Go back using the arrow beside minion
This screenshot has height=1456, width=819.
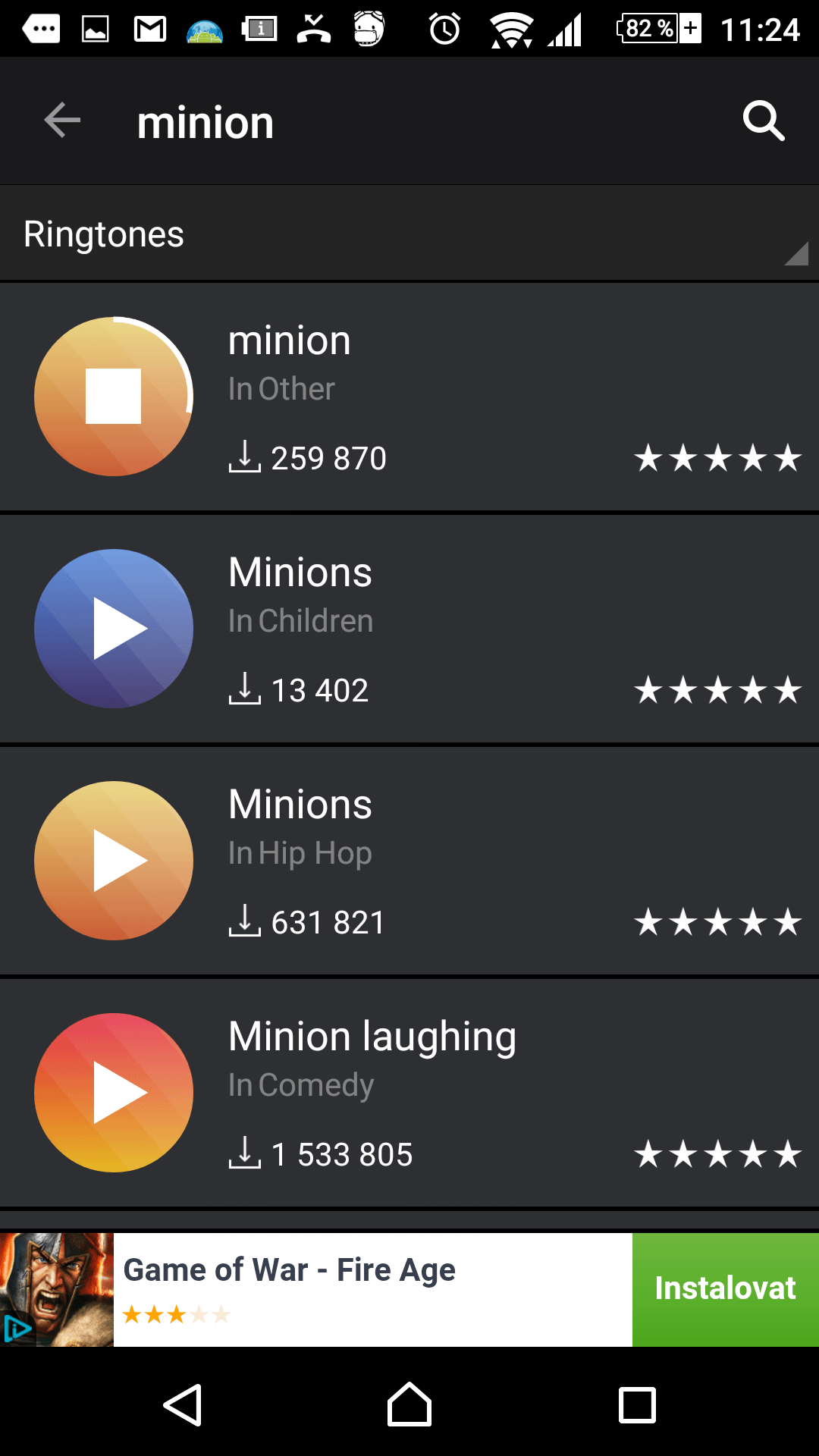62,121
